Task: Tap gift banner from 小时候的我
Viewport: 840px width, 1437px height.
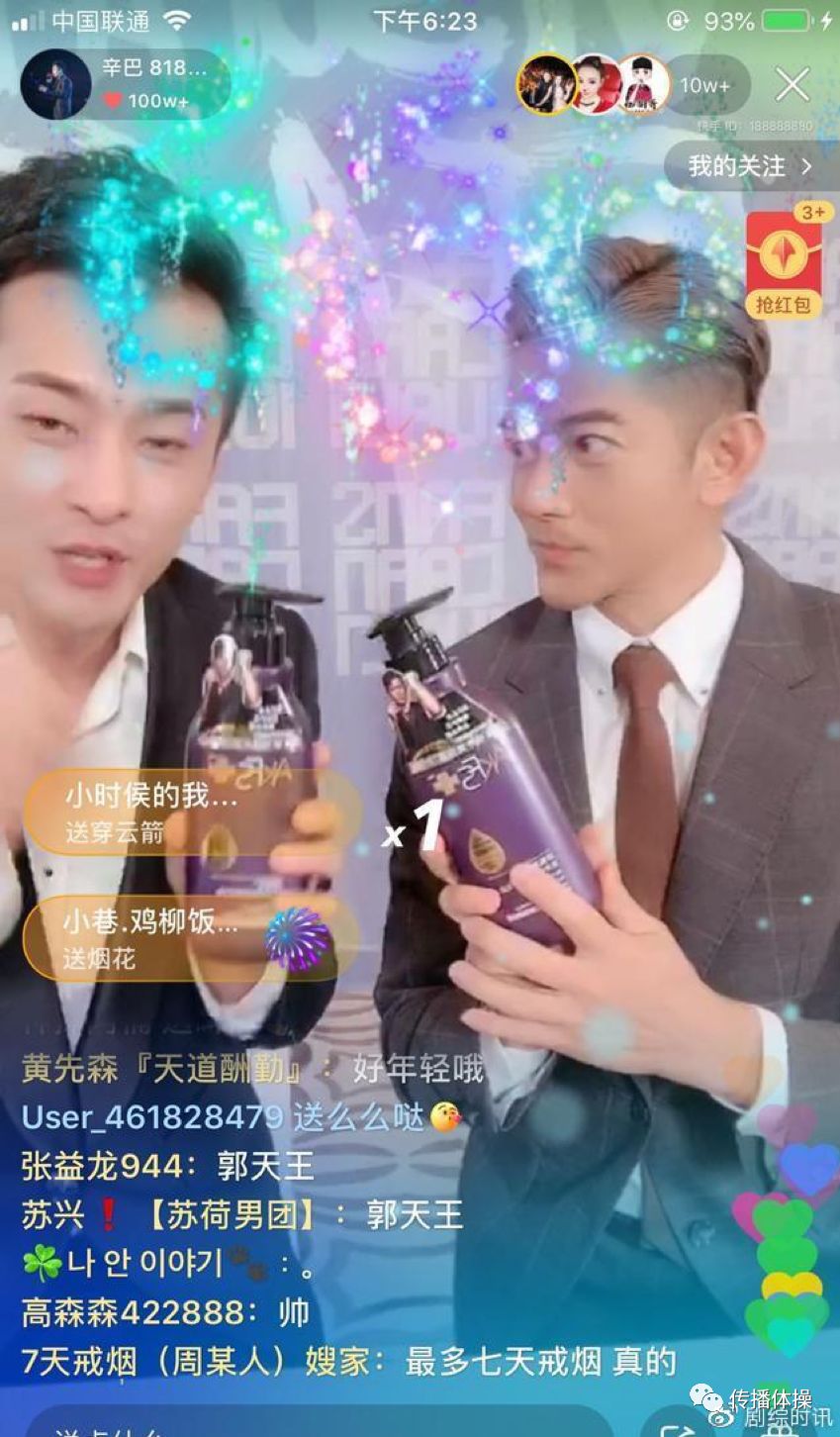Action: [x=188, y=813]
